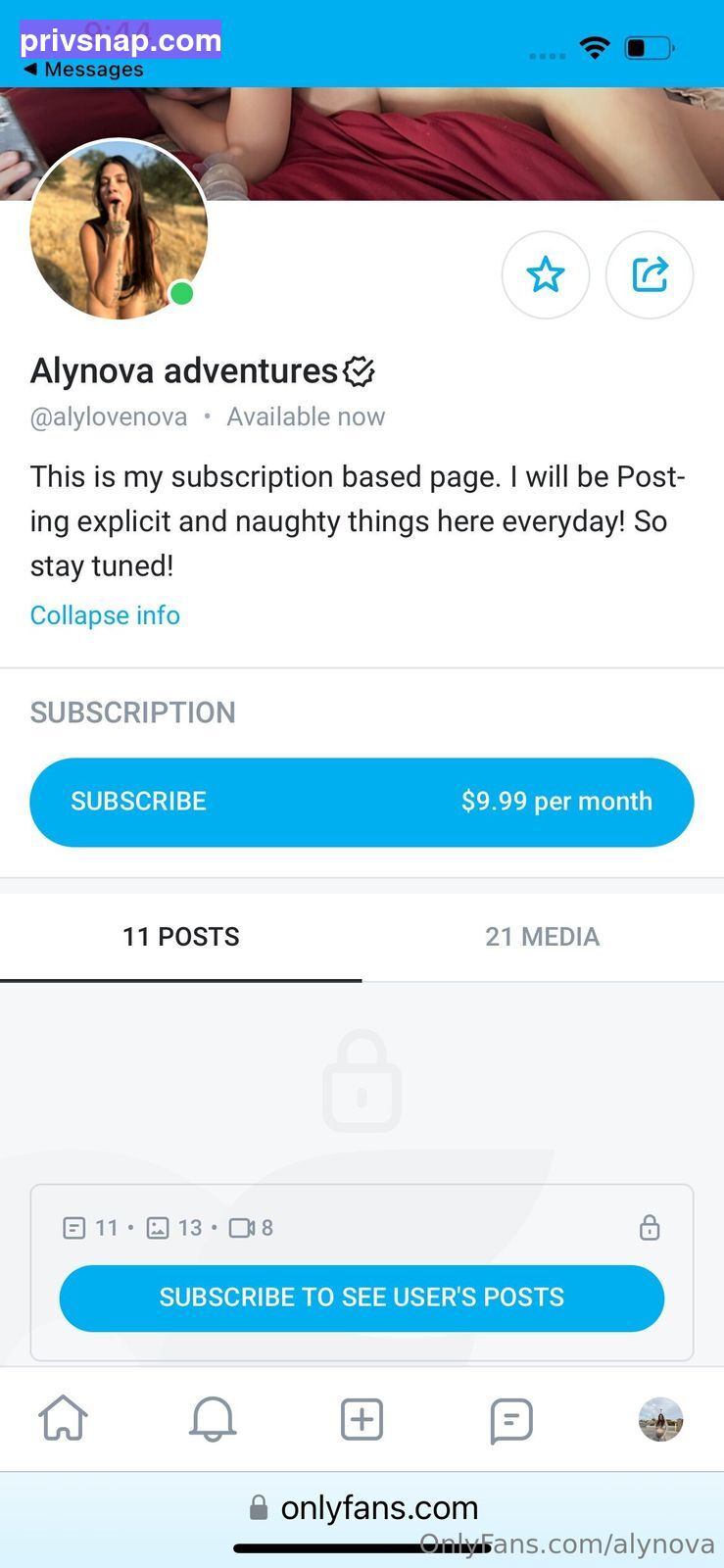Viewport: 724px width, 1568px height.
Task: Tap the onlyfans.com address bar
Action: tap(363, 1507)
